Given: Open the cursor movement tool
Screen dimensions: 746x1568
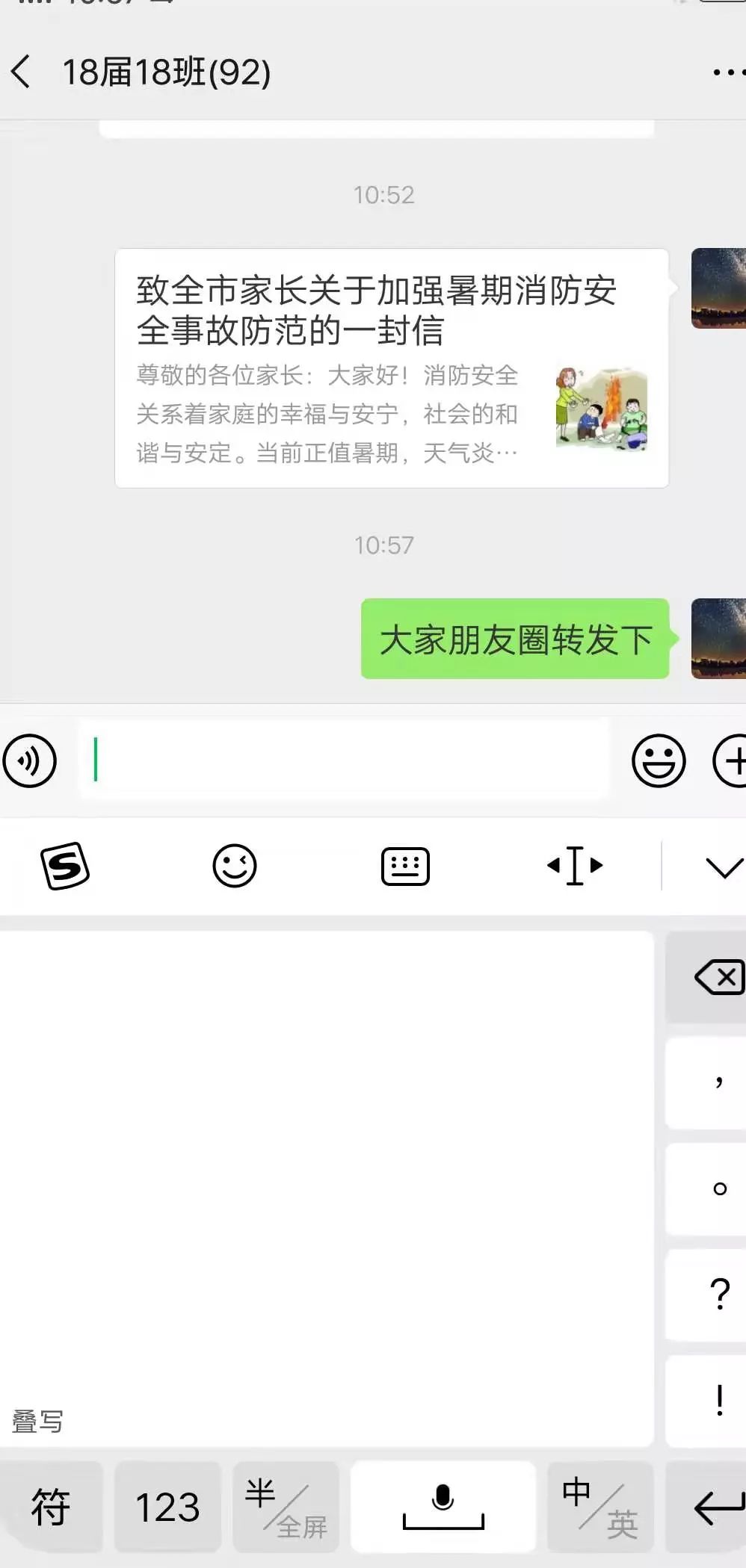Looking at the screenshot, I should [575, 866].
